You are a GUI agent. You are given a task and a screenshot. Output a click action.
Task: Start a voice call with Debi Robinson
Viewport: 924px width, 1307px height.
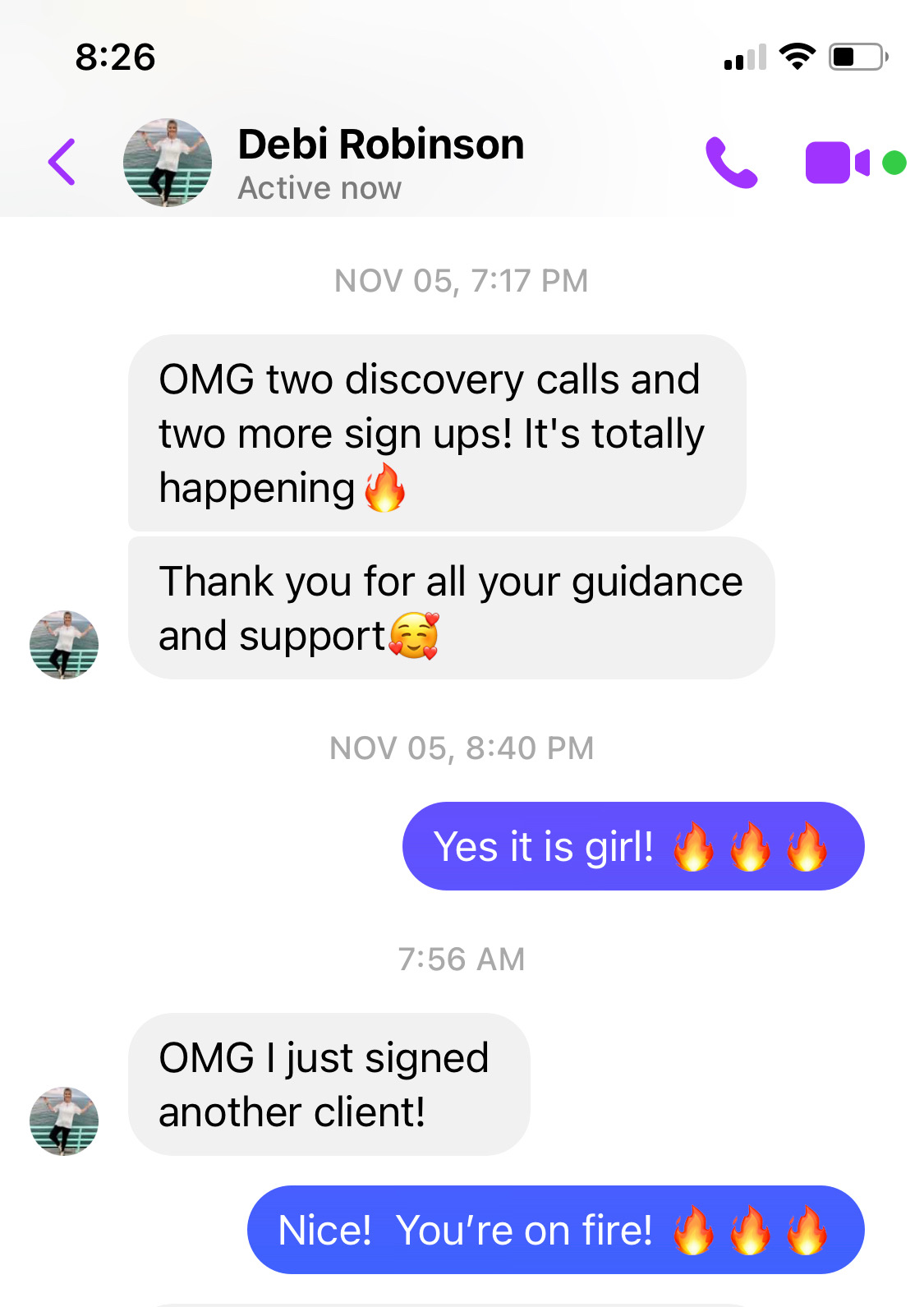[730, 163]
